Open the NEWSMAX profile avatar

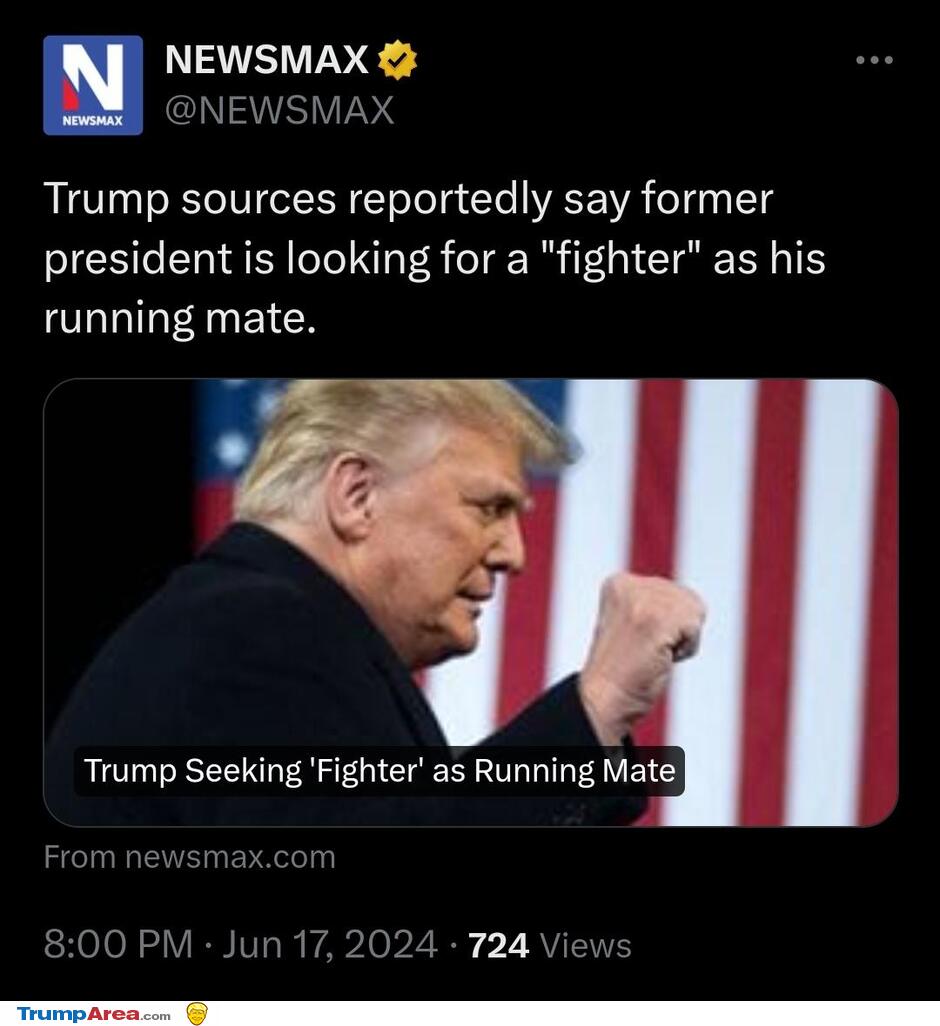(92, 85)
